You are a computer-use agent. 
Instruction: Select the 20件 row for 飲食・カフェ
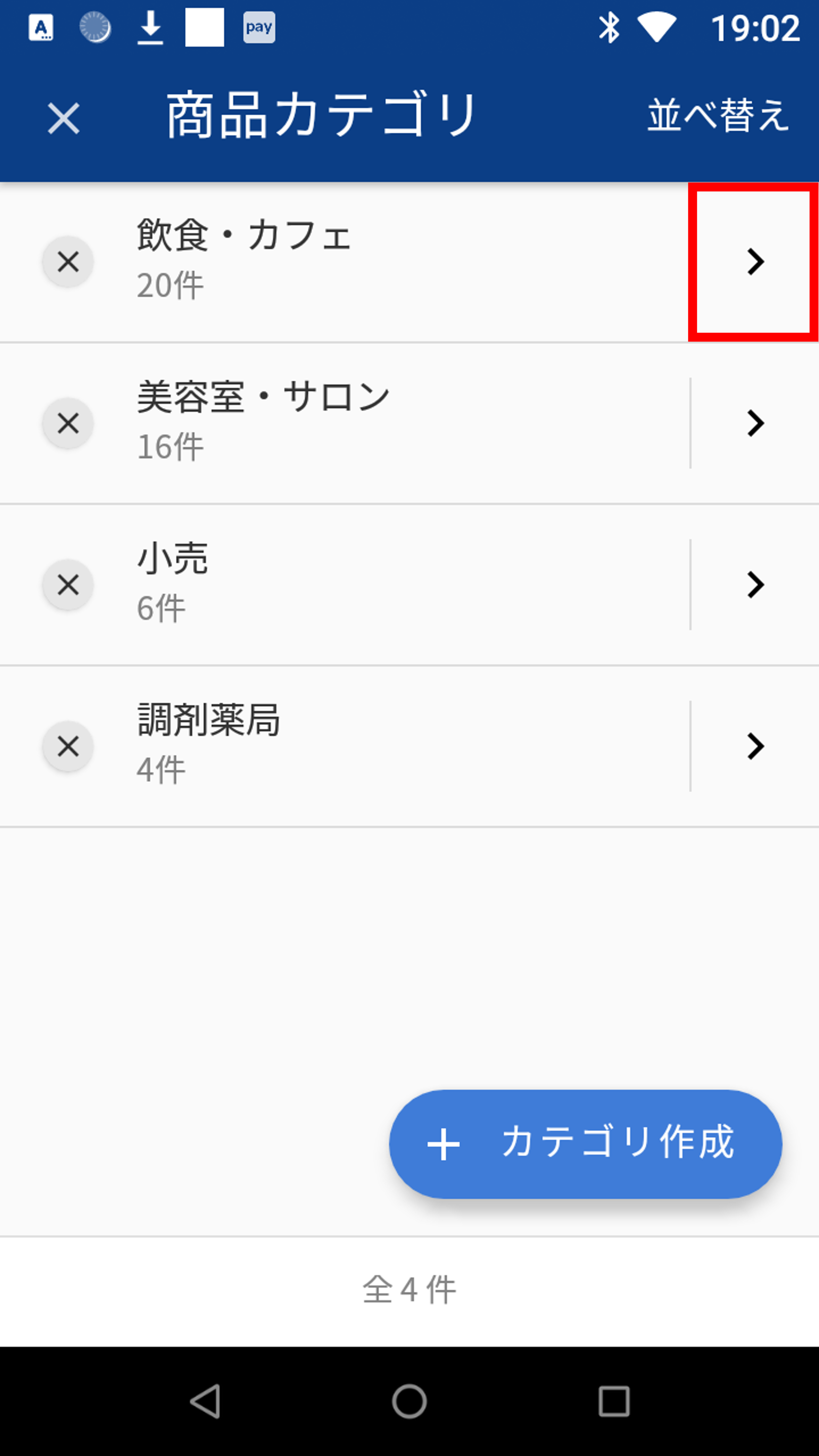169,286
